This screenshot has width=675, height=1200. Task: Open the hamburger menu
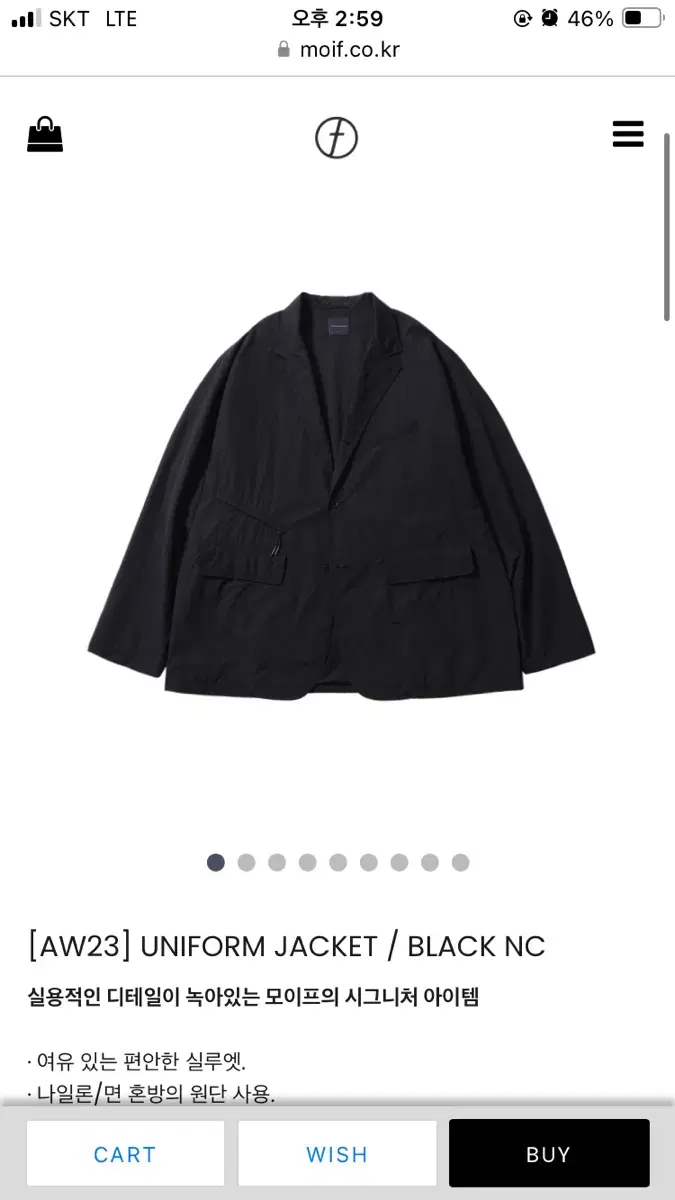(x=628, y=134)
